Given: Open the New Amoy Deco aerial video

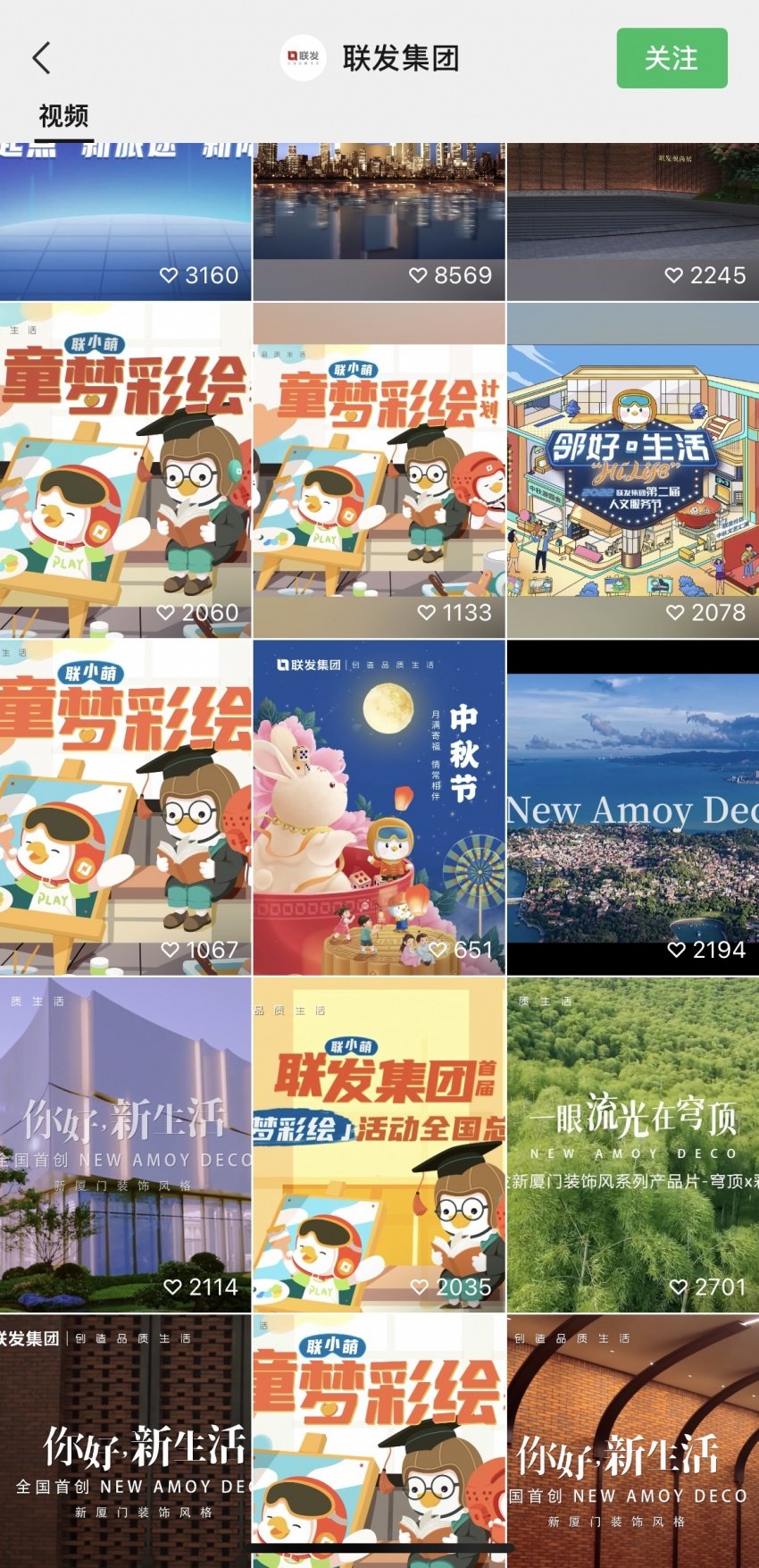Looking at the screenshot, I should coord(632,807).
